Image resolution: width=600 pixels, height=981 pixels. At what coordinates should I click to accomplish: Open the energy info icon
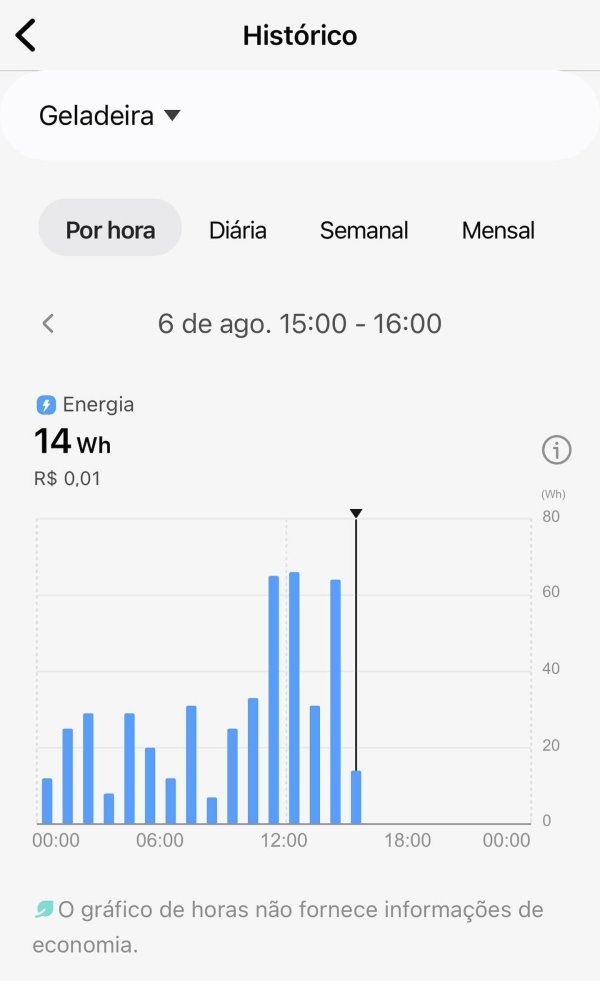(556, 450)
